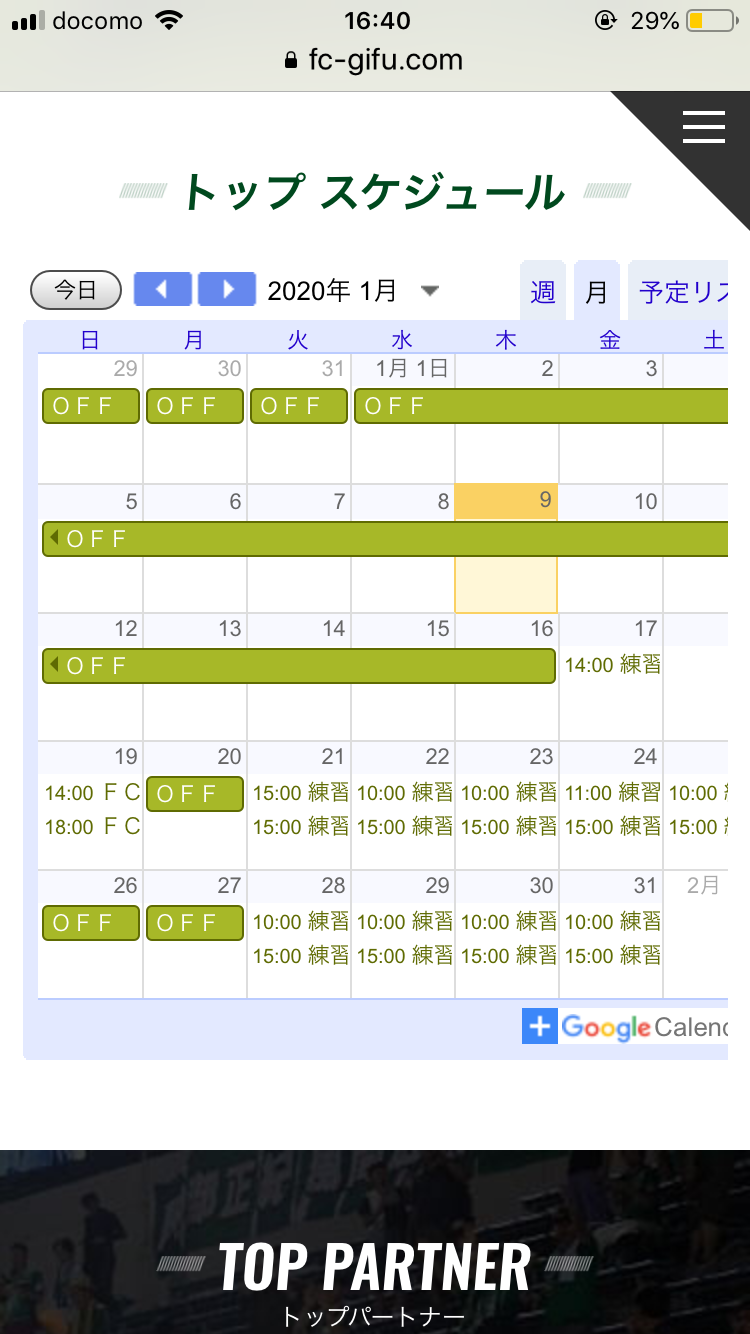Expand the 2020年 1月 date picker

click(430, 291)
